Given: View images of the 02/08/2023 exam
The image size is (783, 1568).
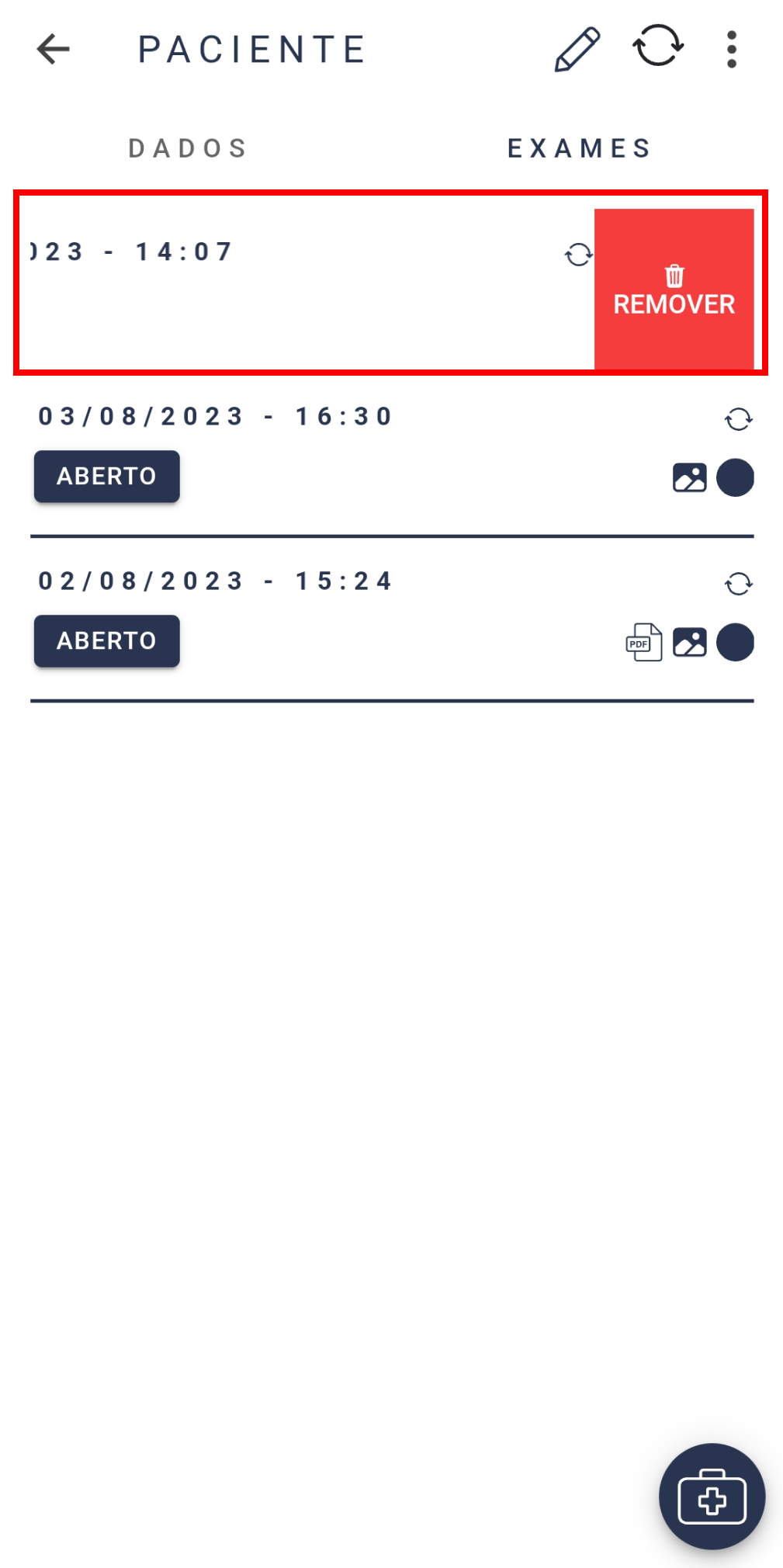Looking at the screenshot, I should pos(689,643).
